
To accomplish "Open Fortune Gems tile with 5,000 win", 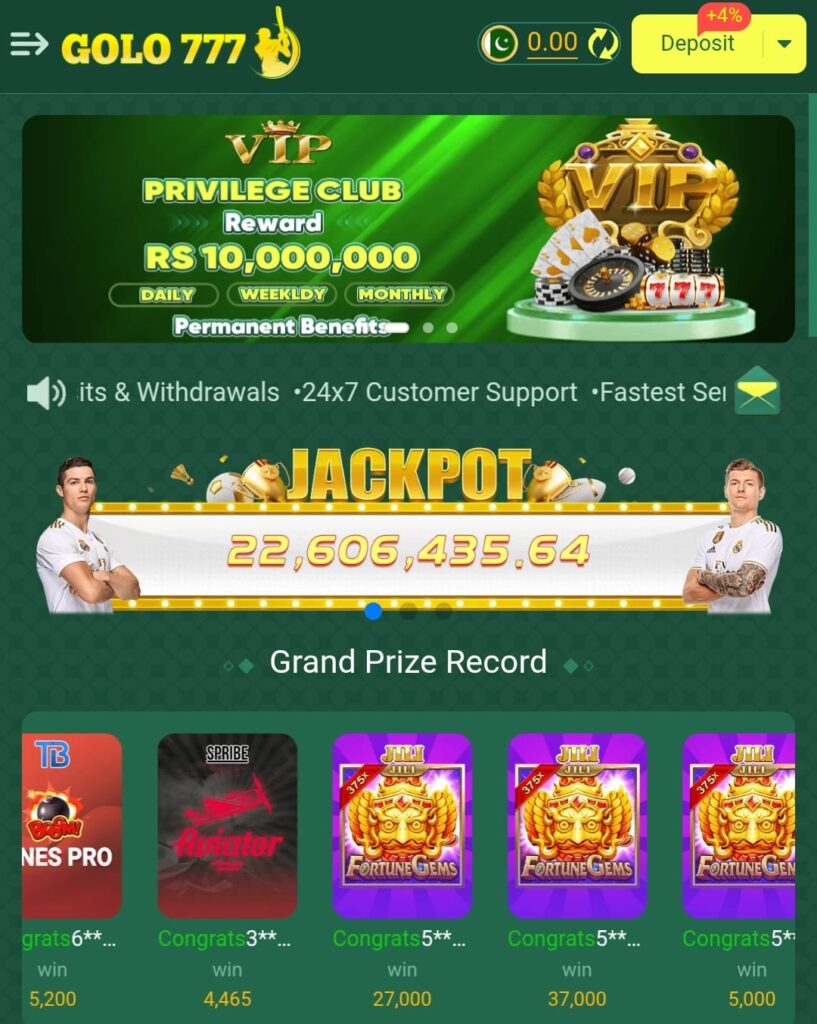I will pyautogui.click(x=740, y=825).
